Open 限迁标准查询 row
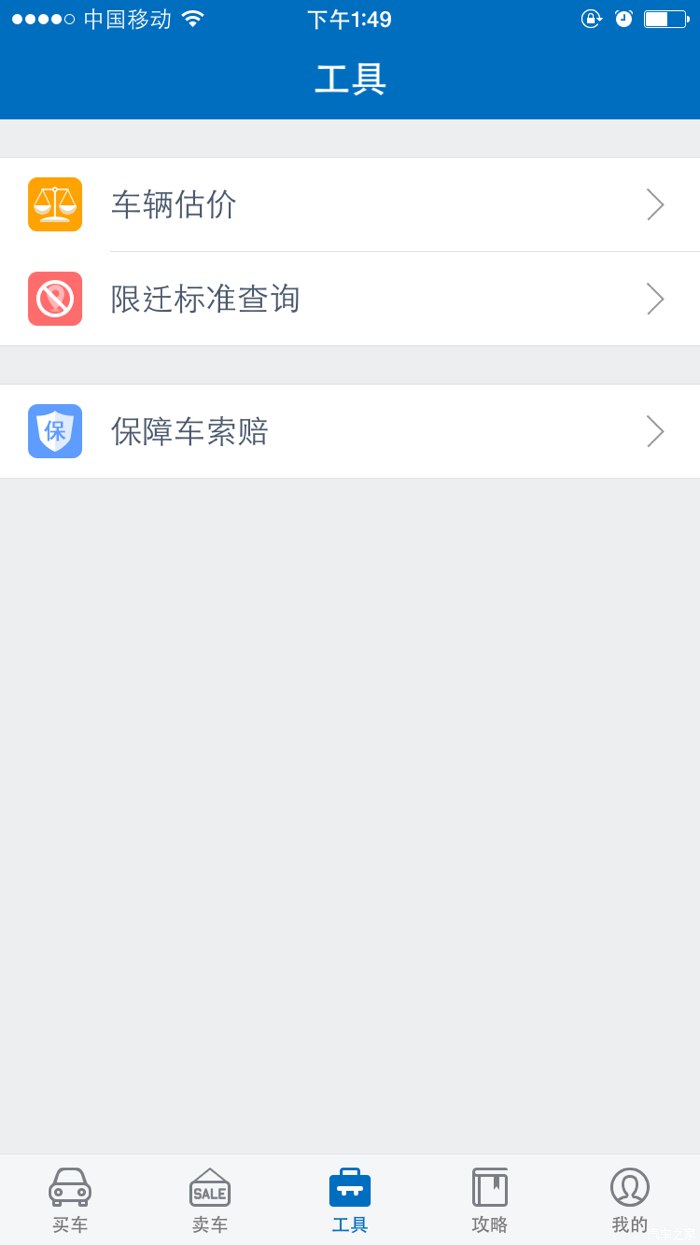 (x=350, y=299)
